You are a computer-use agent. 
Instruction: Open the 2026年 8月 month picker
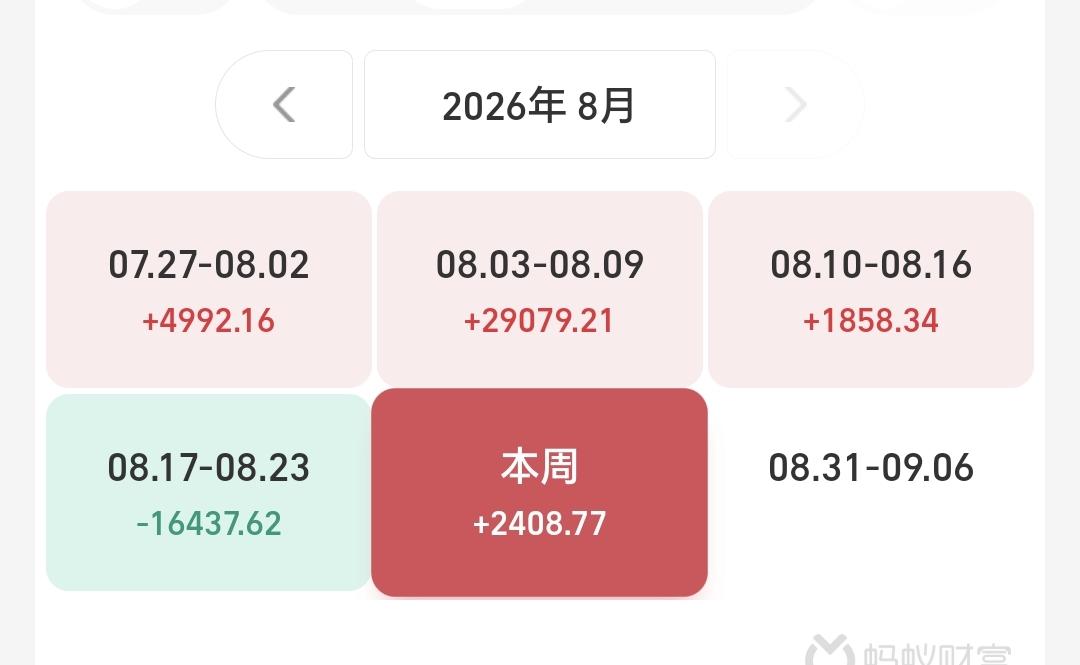point(539,105)
